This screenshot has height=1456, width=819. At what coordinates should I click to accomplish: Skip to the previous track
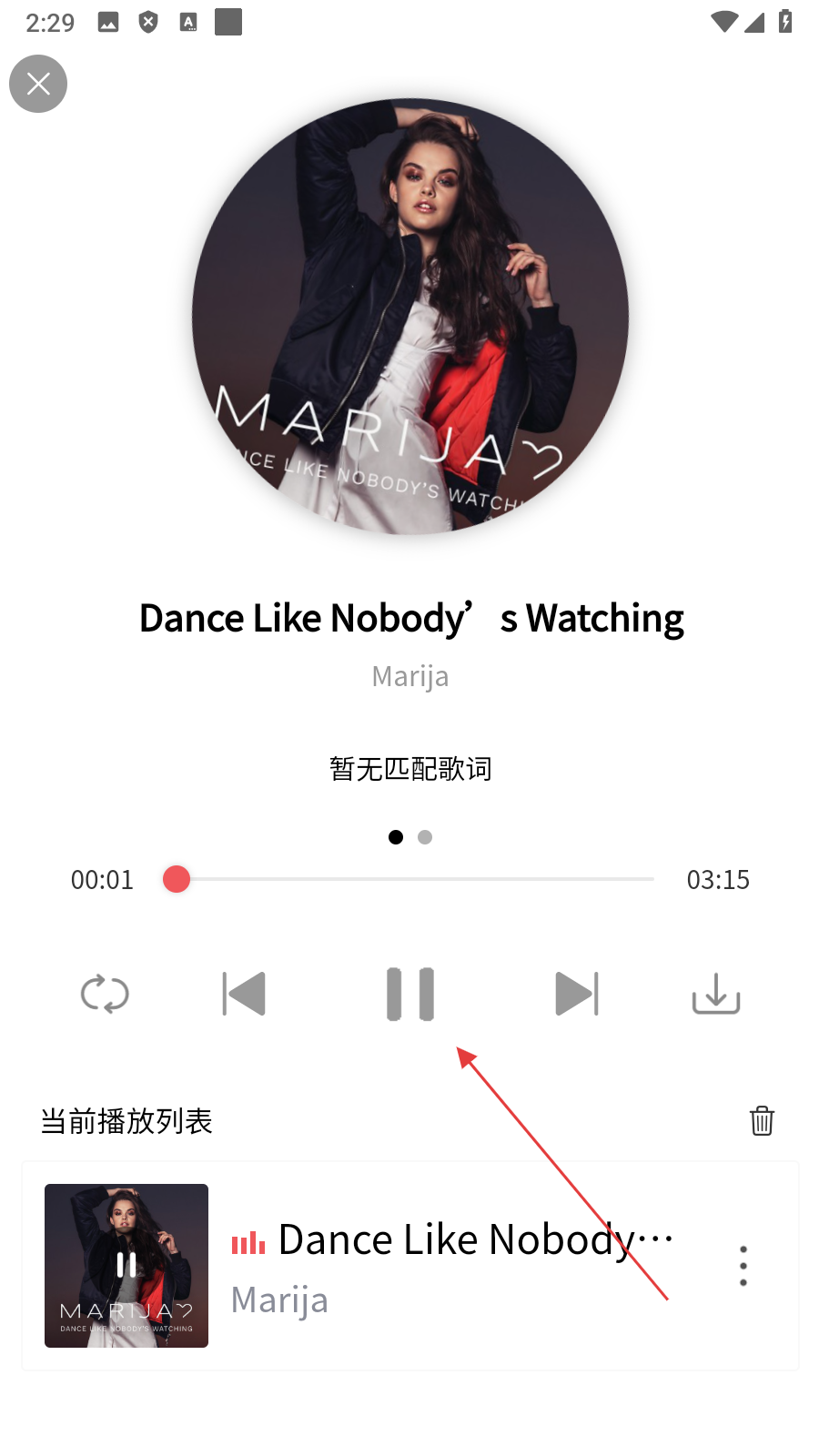click(x=244, y=994)
